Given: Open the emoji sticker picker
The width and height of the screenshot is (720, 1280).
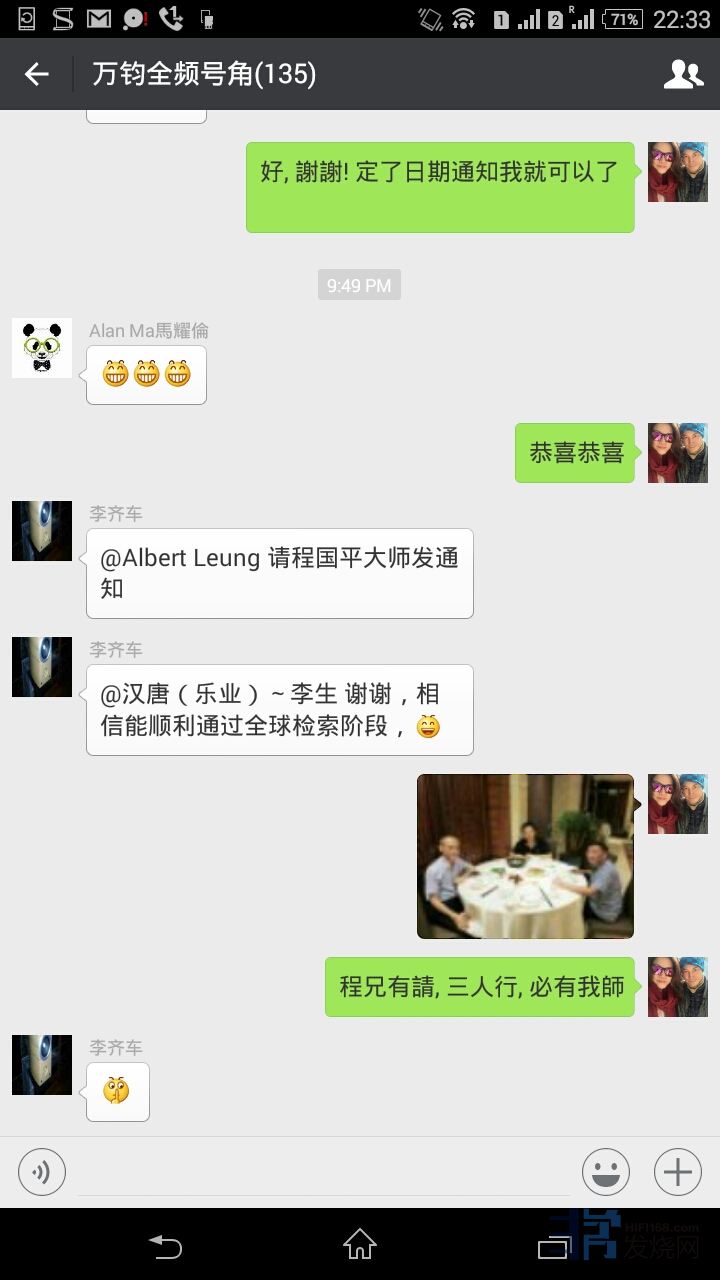Looking at the screenshot, I should click(x=606, y=1172).
